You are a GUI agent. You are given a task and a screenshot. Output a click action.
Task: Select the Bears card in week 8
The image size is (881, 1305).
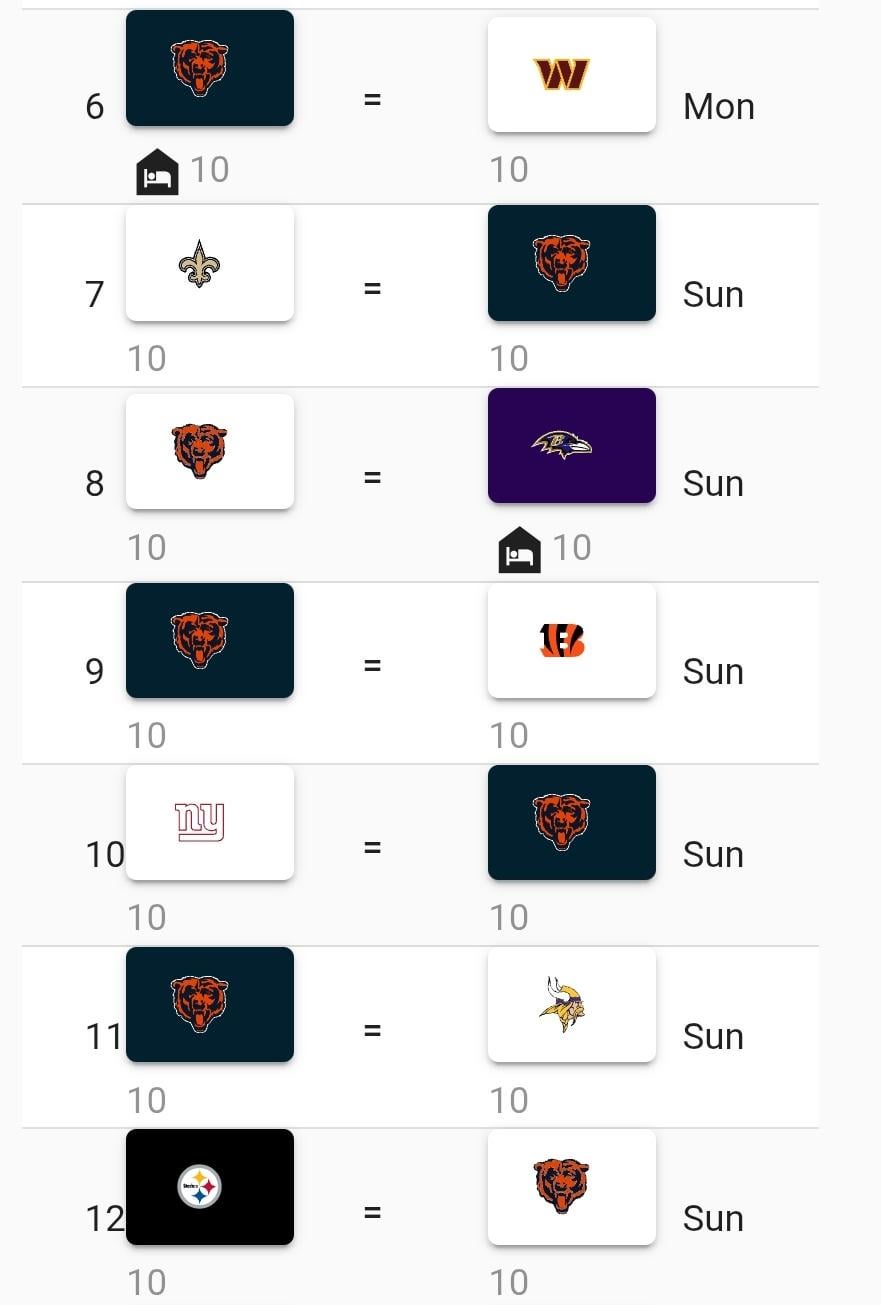click(x=209, y=451)
